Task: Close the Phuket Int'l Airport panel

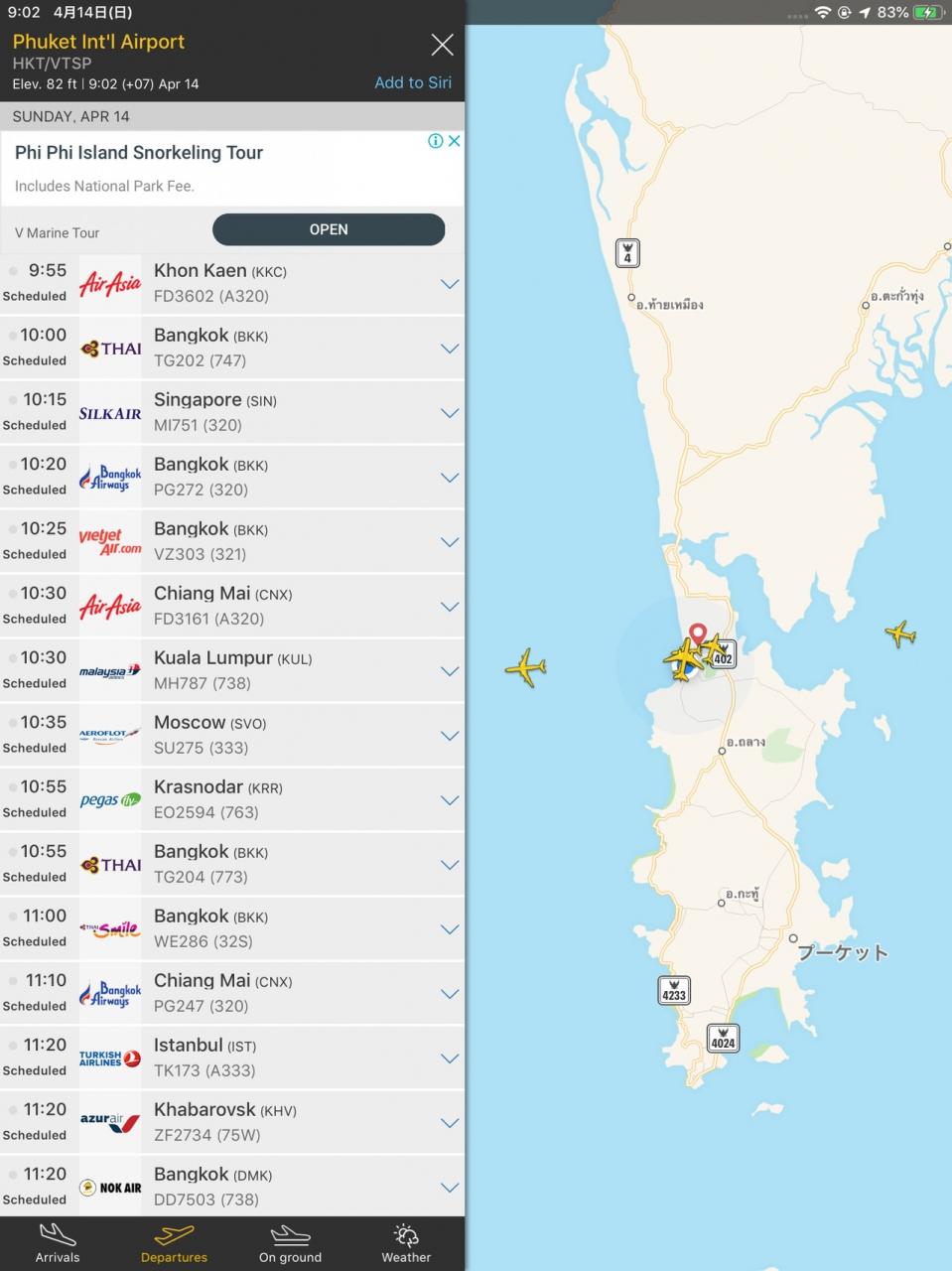Action: pyautogui.click(x=442, y=45)
